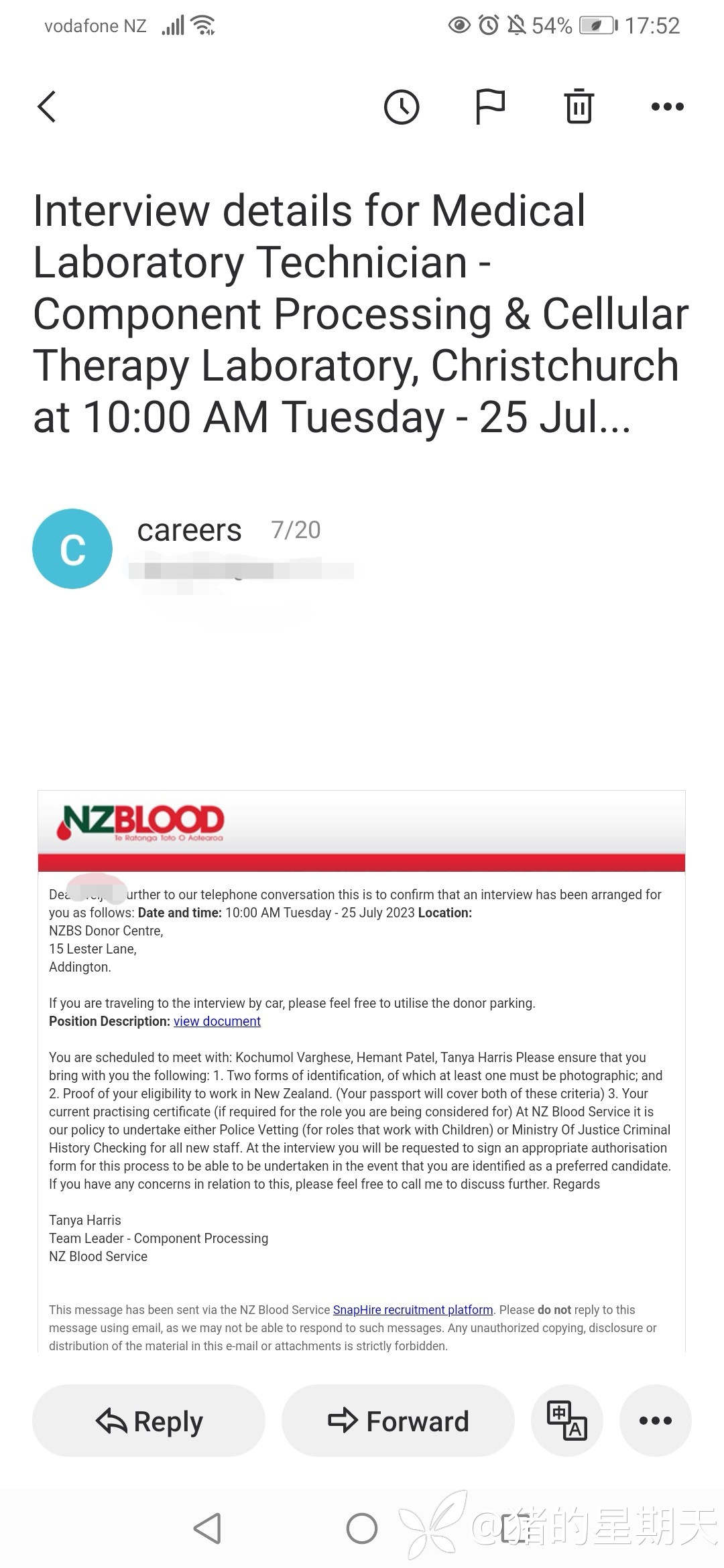724x1568 pixels.
Task: Snooze this email with the clock icon
Action: [401, 107]
